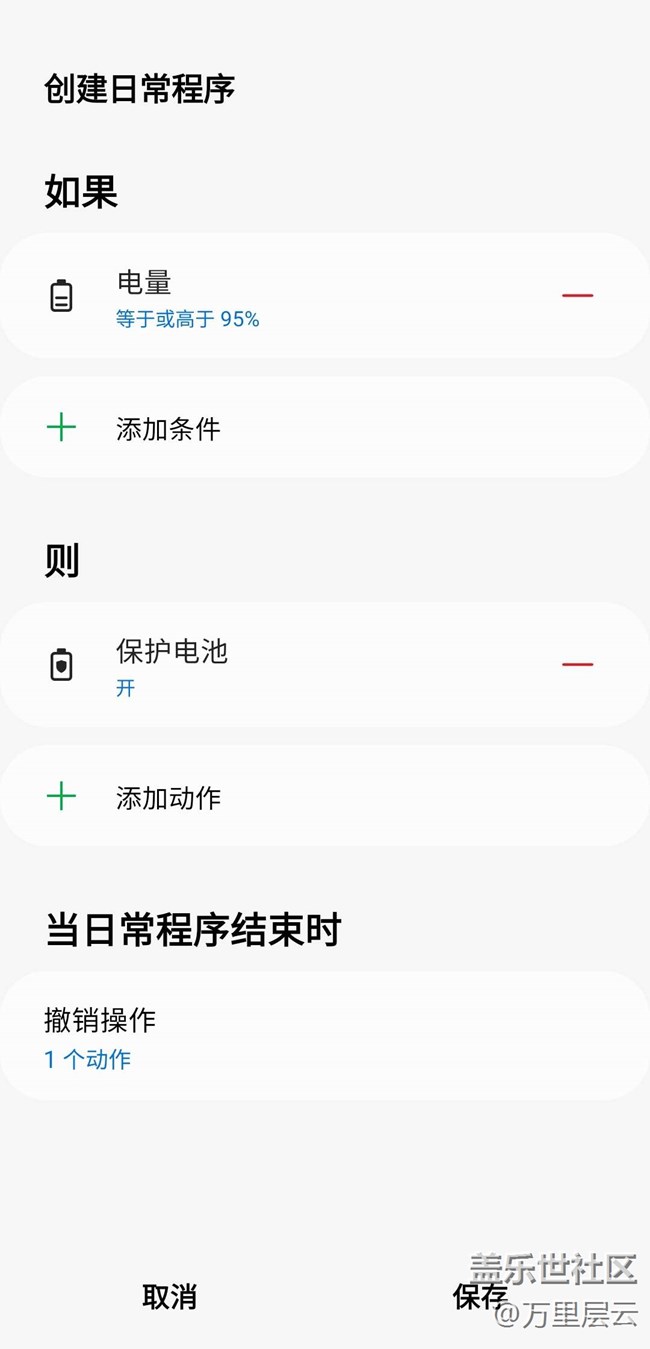Cancel with the 取消 button

point(169,1297)
